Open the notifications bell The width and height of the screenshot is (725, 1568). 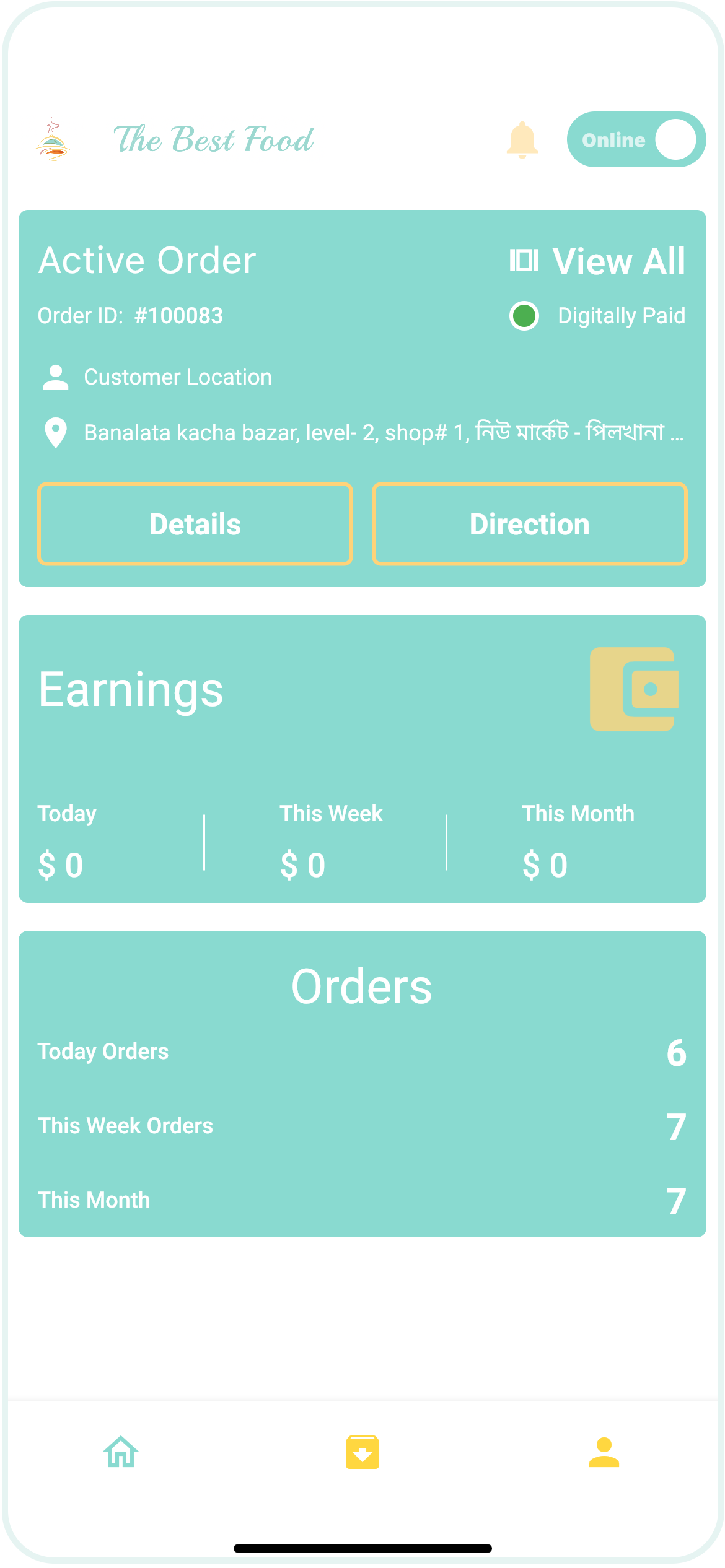[x=522, y=140]
